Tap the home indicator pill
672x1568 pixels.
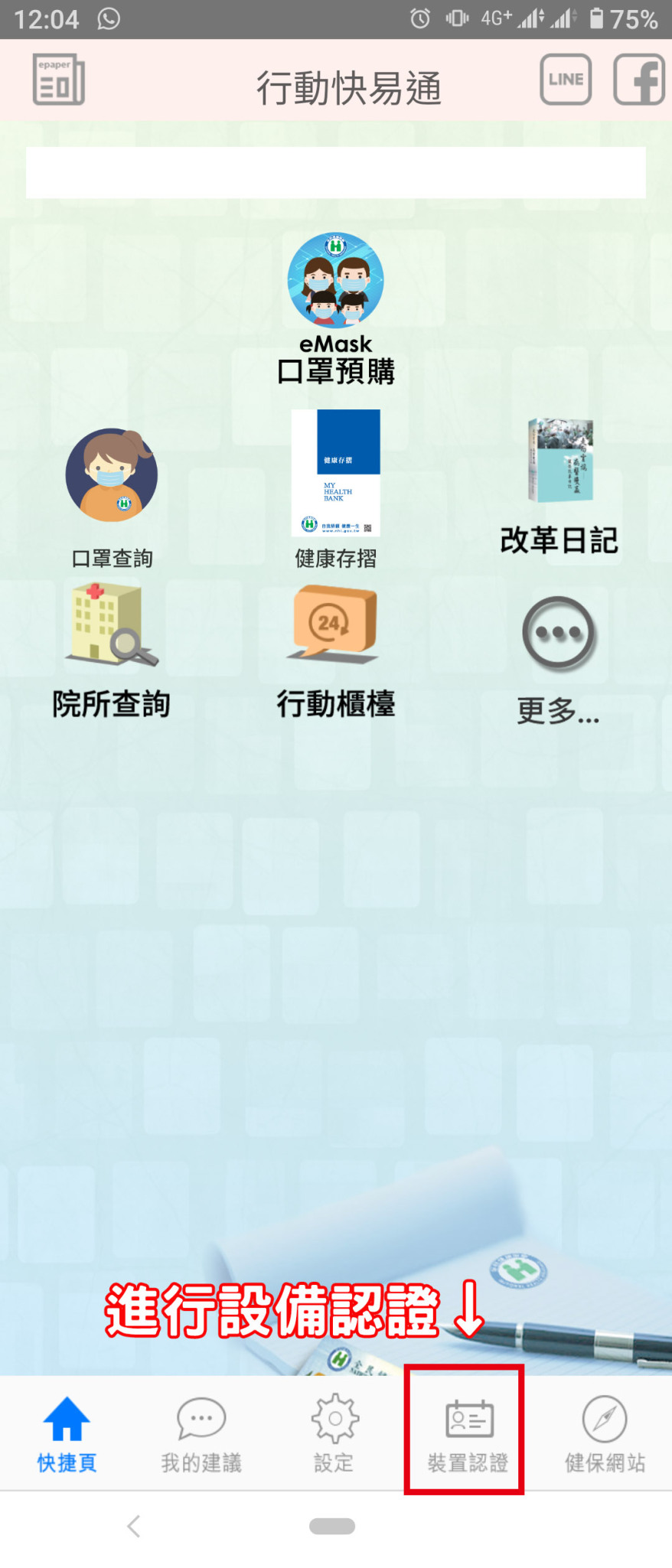(332, 1527)
